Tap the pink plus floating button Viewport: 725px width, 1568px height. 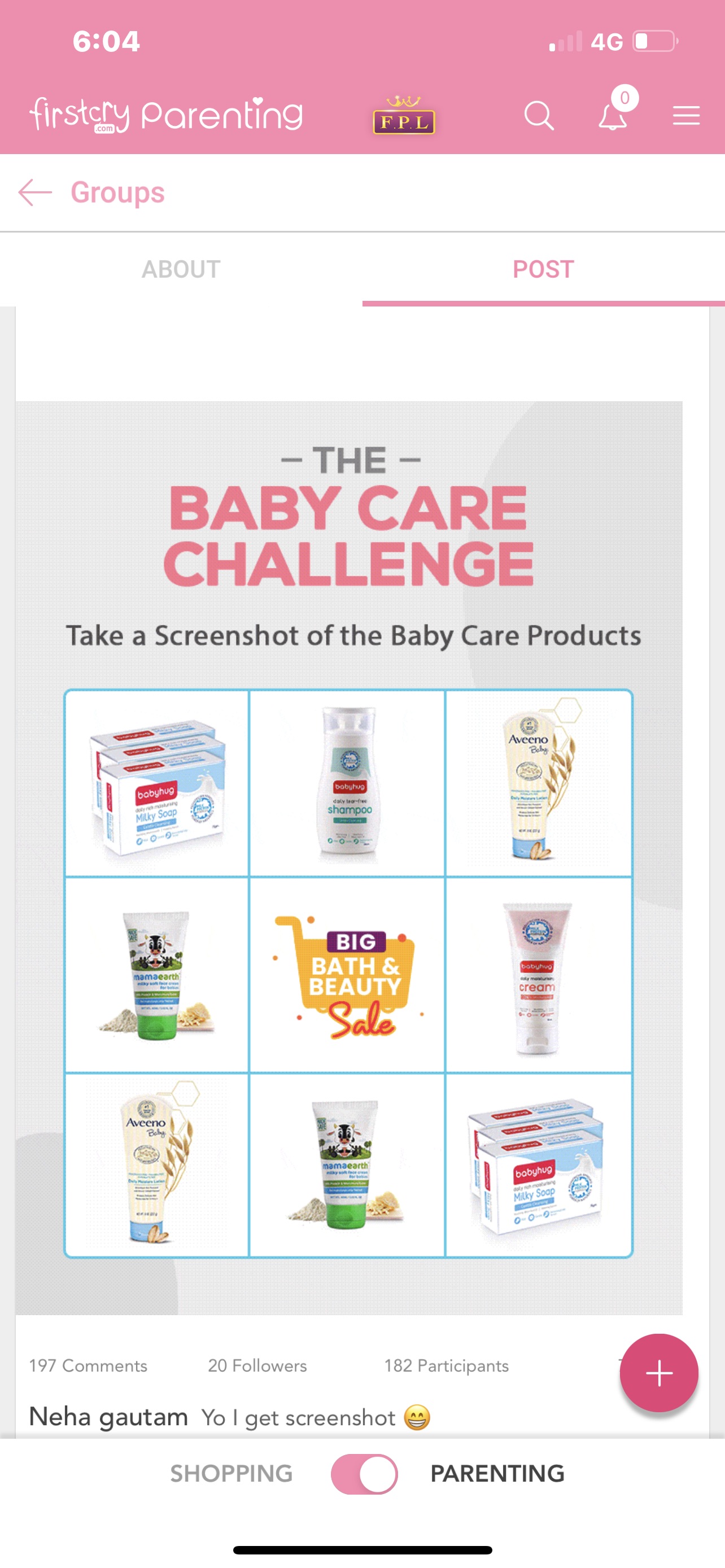coord(658,1373)
